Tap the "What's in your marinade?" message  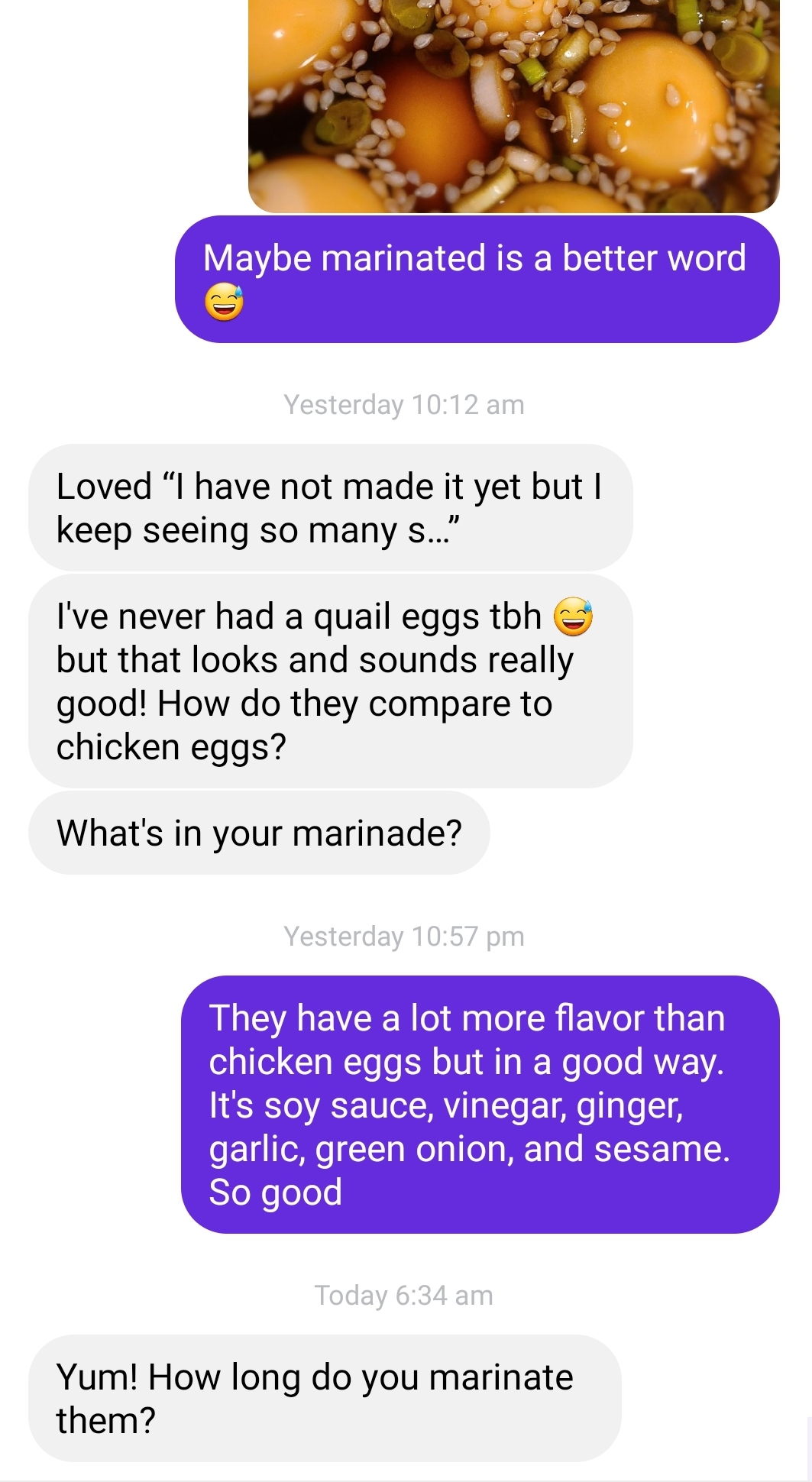coord(259,833)
